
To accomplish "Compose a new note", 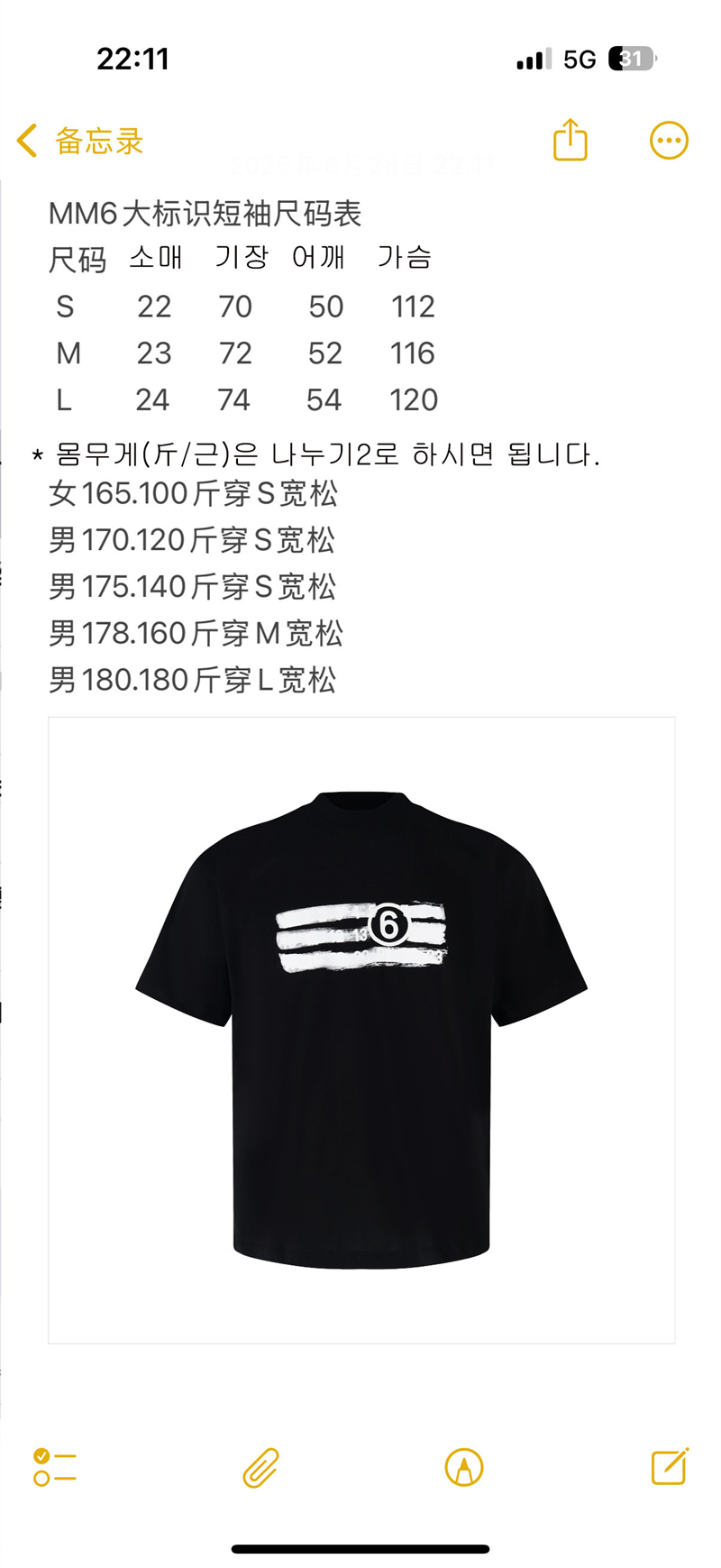I will coord(670,1467).
